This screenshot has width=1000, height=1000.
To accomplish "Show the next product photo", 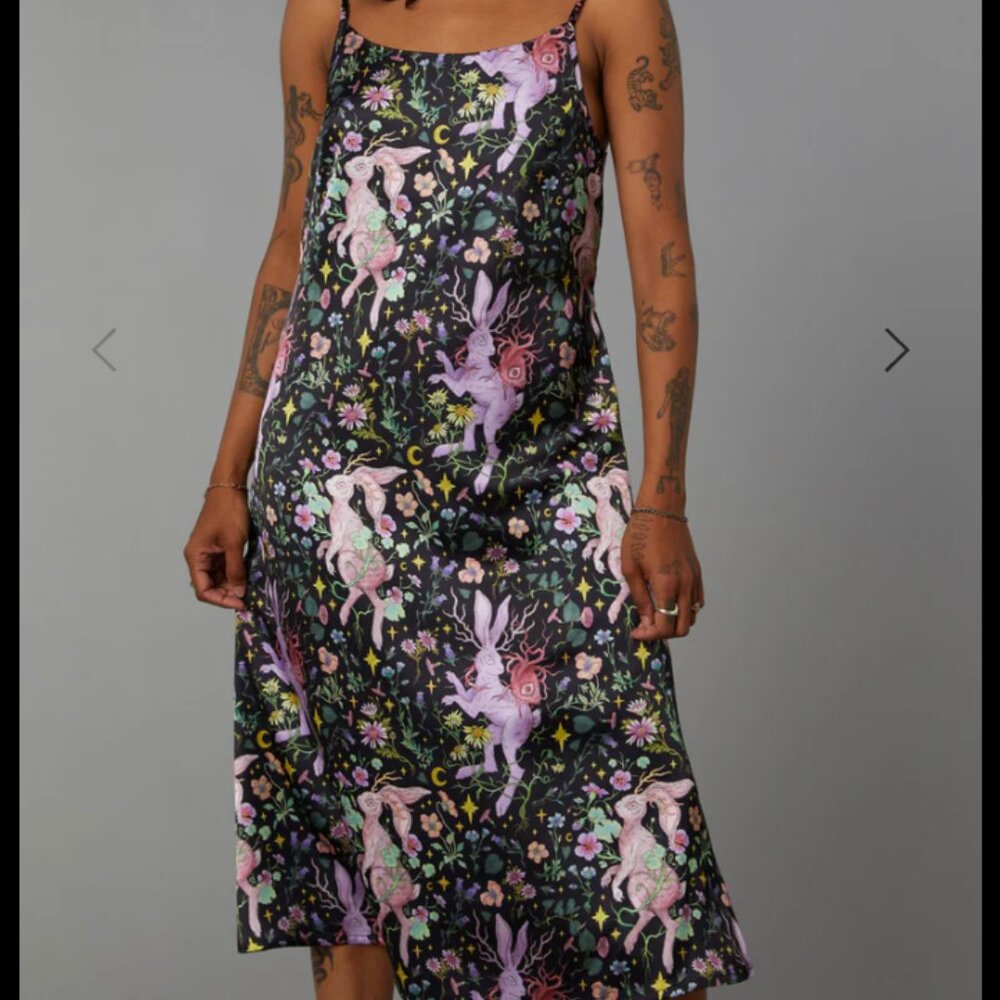I will 896,349.
